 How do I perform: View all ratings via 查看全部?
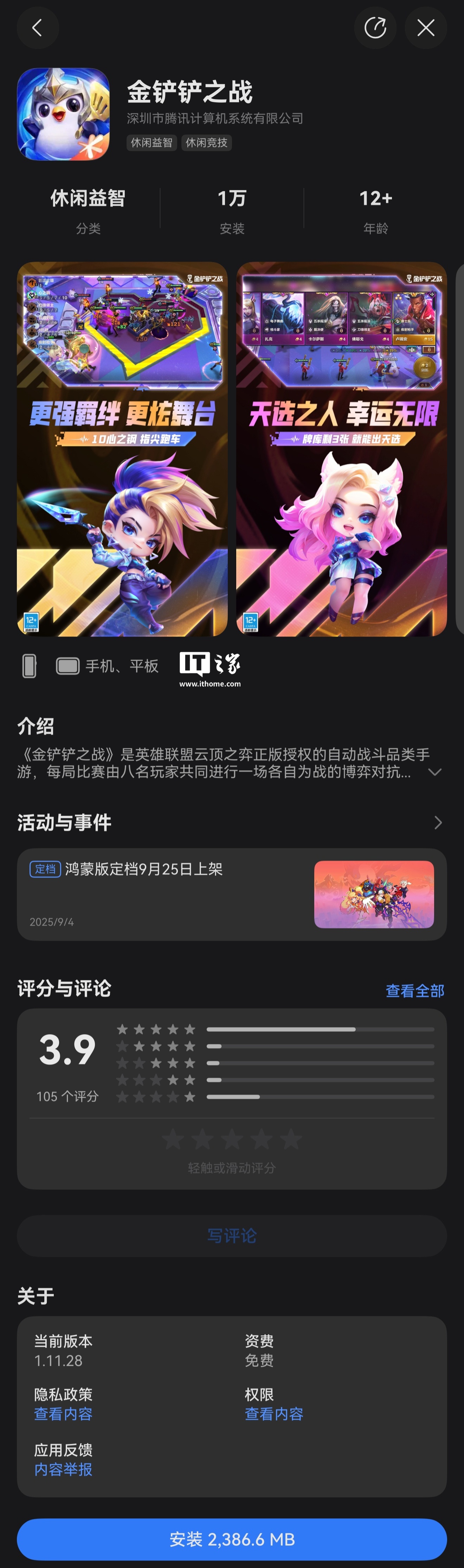tap(415, 990)
